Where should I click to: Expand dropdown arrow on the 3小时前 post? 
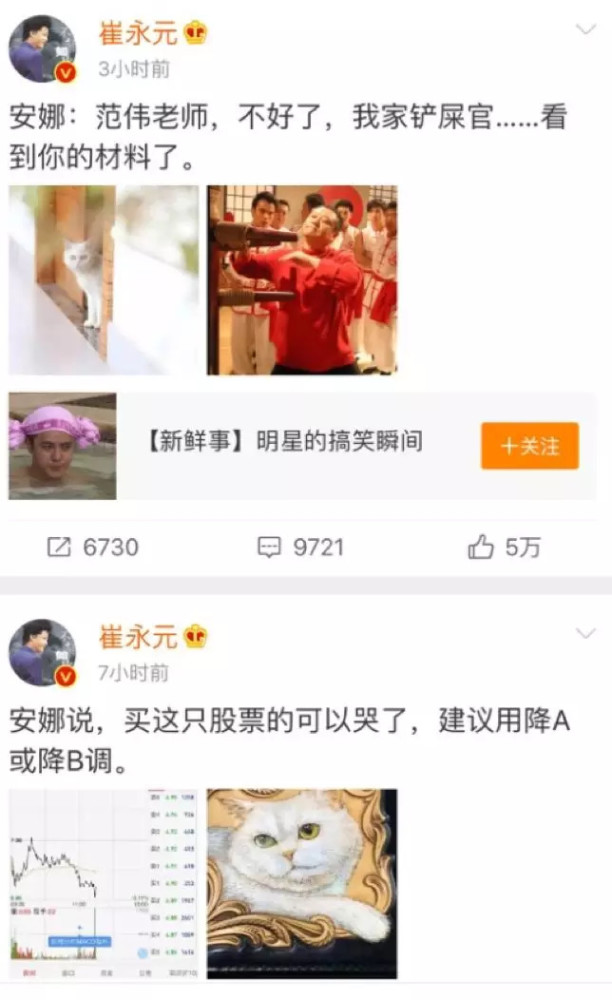pyautogui.click(x=585, y=30)
